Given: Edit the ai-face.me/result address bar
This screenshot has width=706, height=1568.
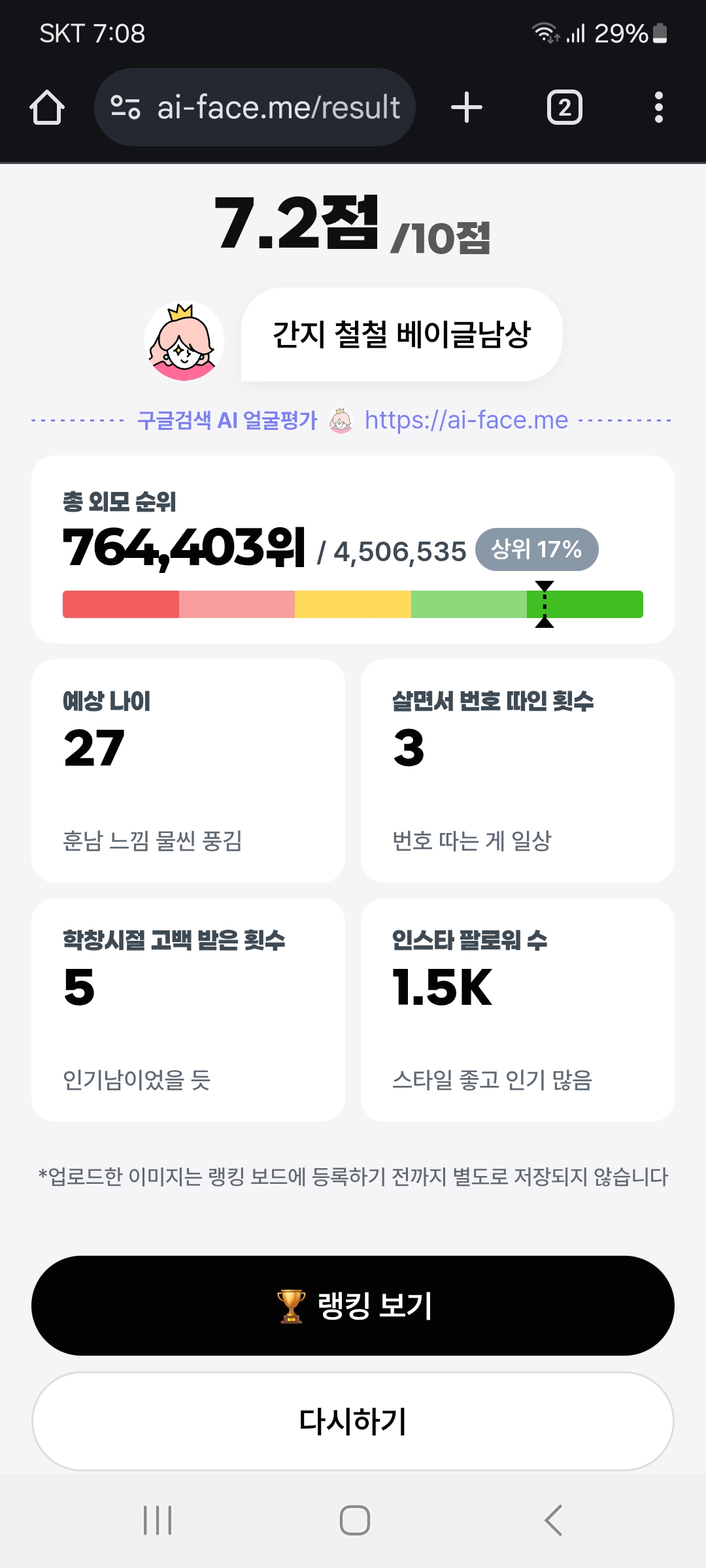Looking at the screenshot, I should click(x=255, y=107).
